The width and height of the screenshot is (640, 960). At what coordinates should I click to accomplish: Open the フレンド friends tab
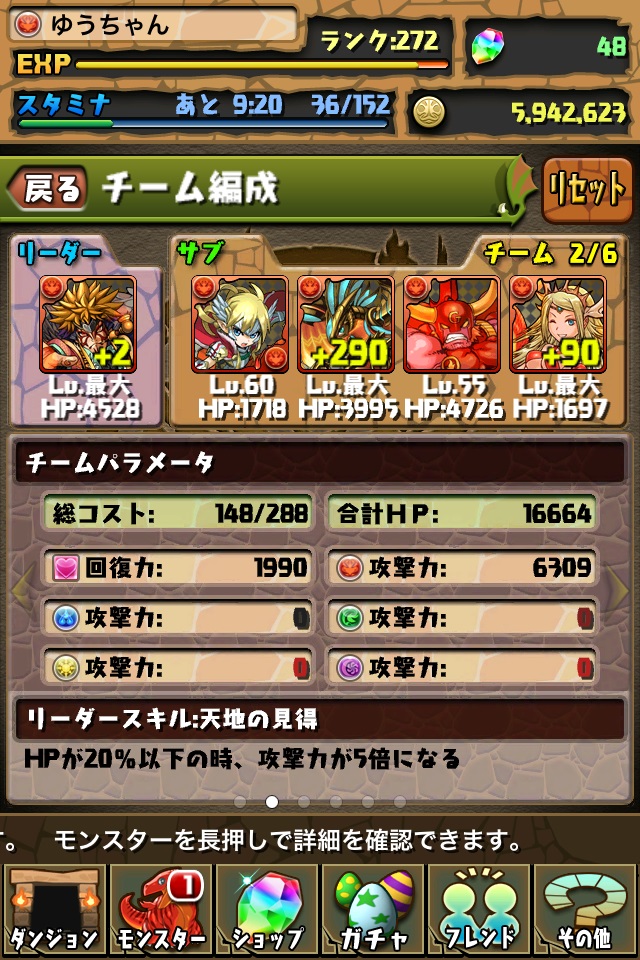coord(479,908)
